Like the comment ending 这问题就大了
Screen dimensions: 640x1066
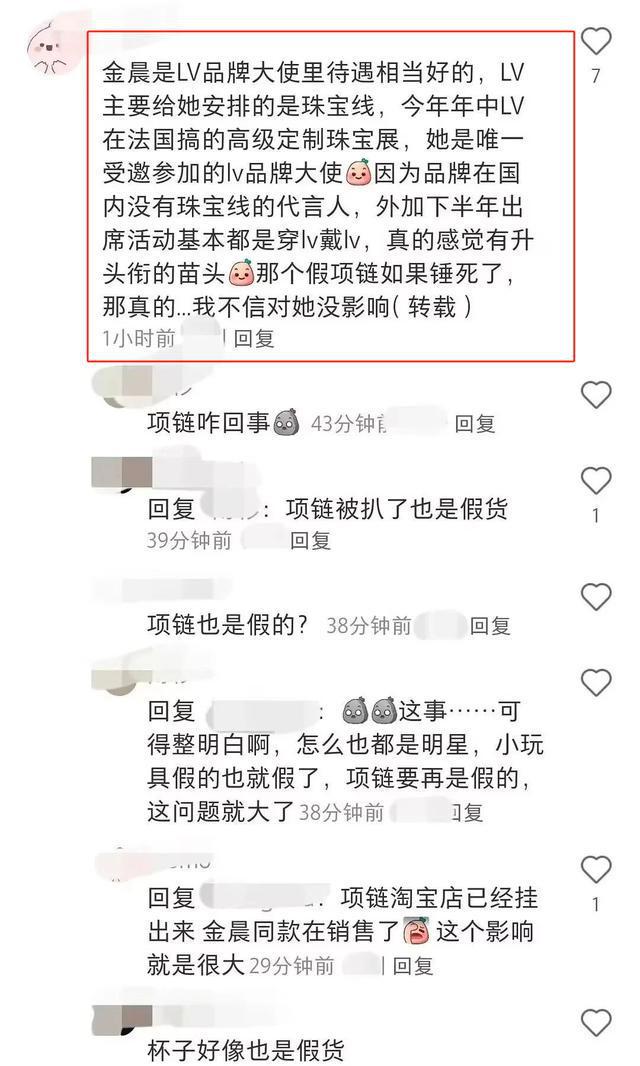click(x=596, y=684)
